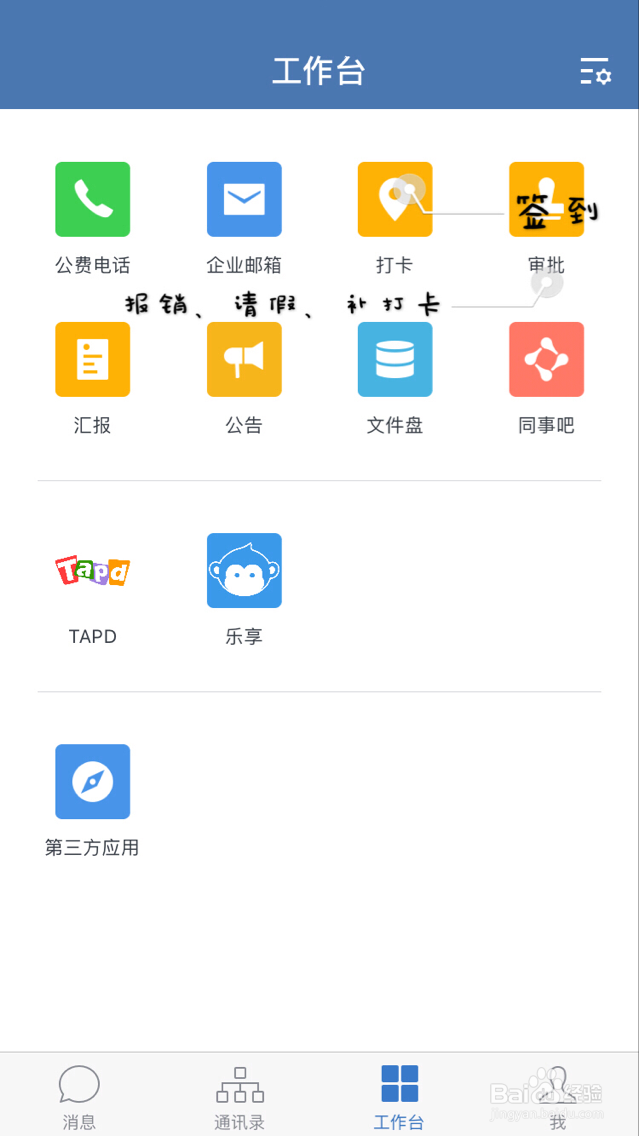Viewport: 639px width, 1136px height.
Task: View 公告 announcements
Action: 244,360
